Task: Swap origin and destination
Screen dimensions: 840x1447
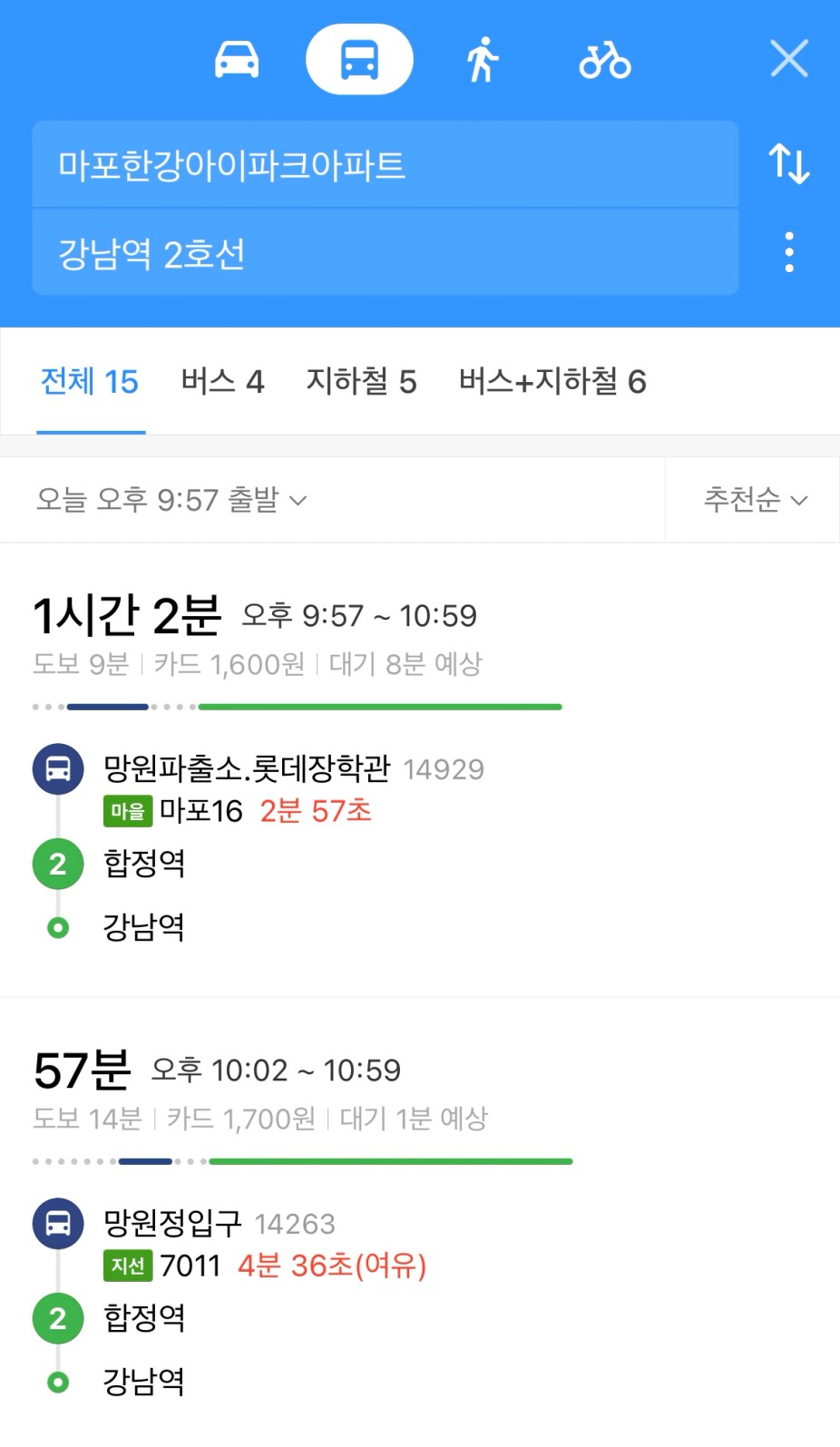Action: (x=788, y=164)
